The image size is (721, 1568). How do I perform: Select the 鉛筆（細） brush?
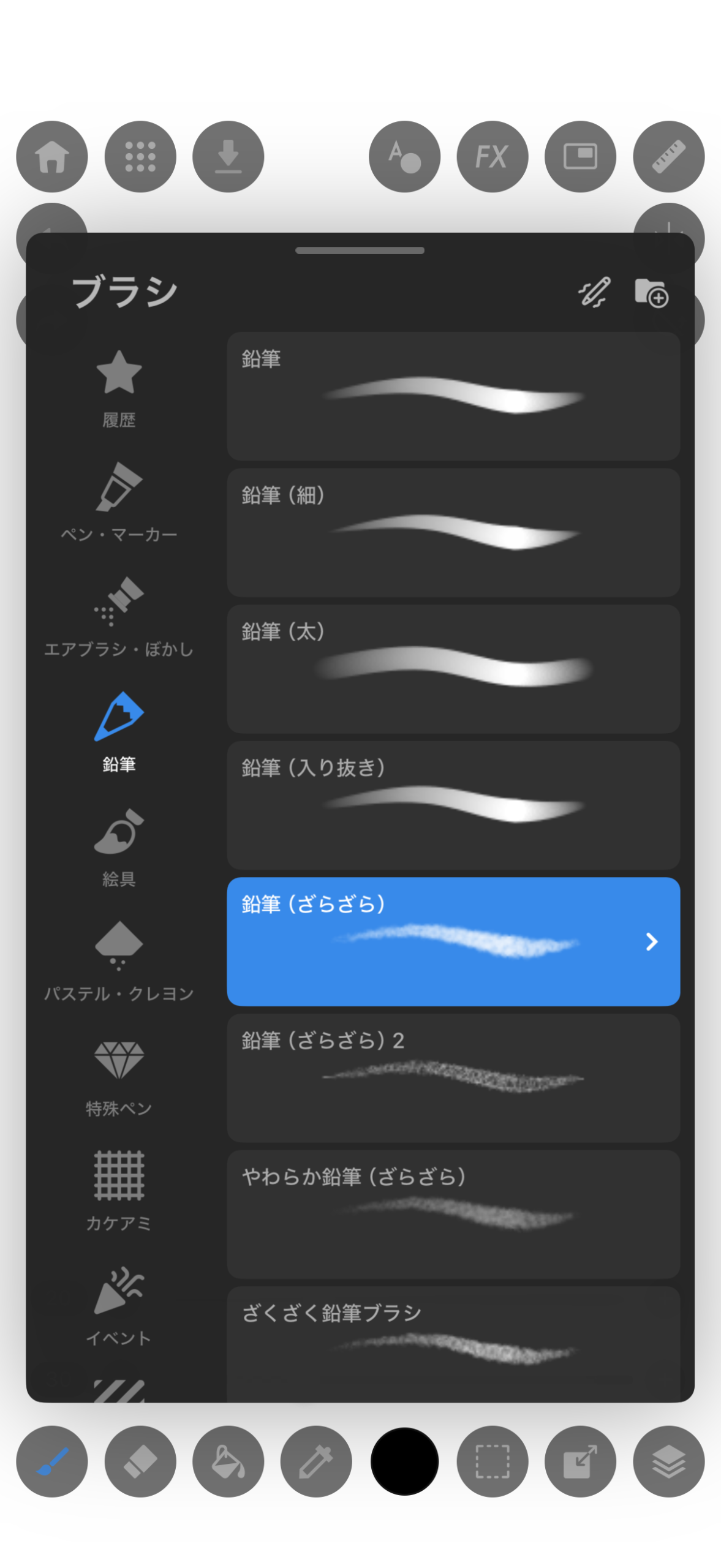(x=453, y=532)
